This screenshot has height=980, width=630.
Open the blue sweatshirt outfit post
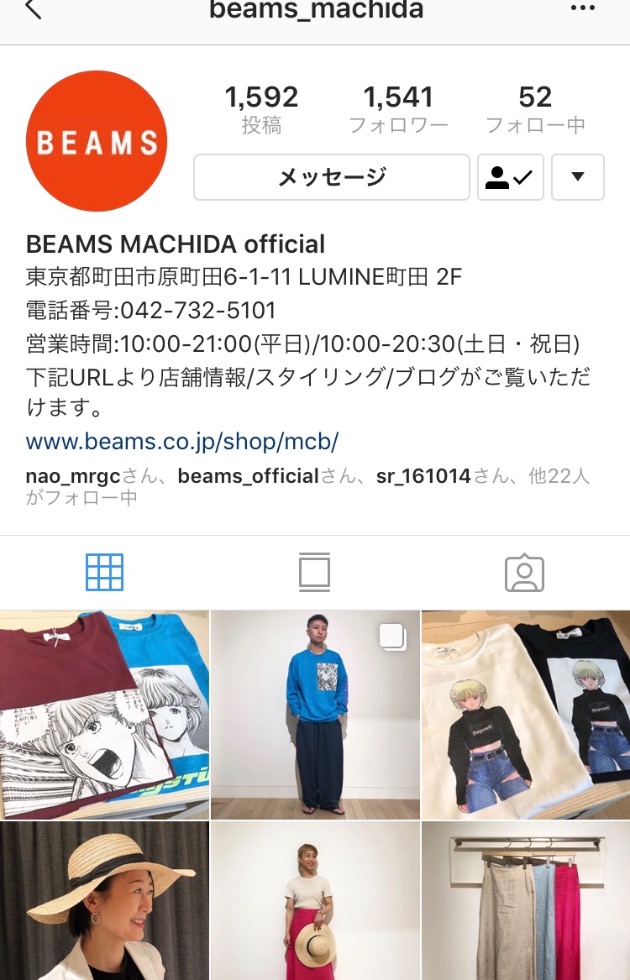click(315, 714)
